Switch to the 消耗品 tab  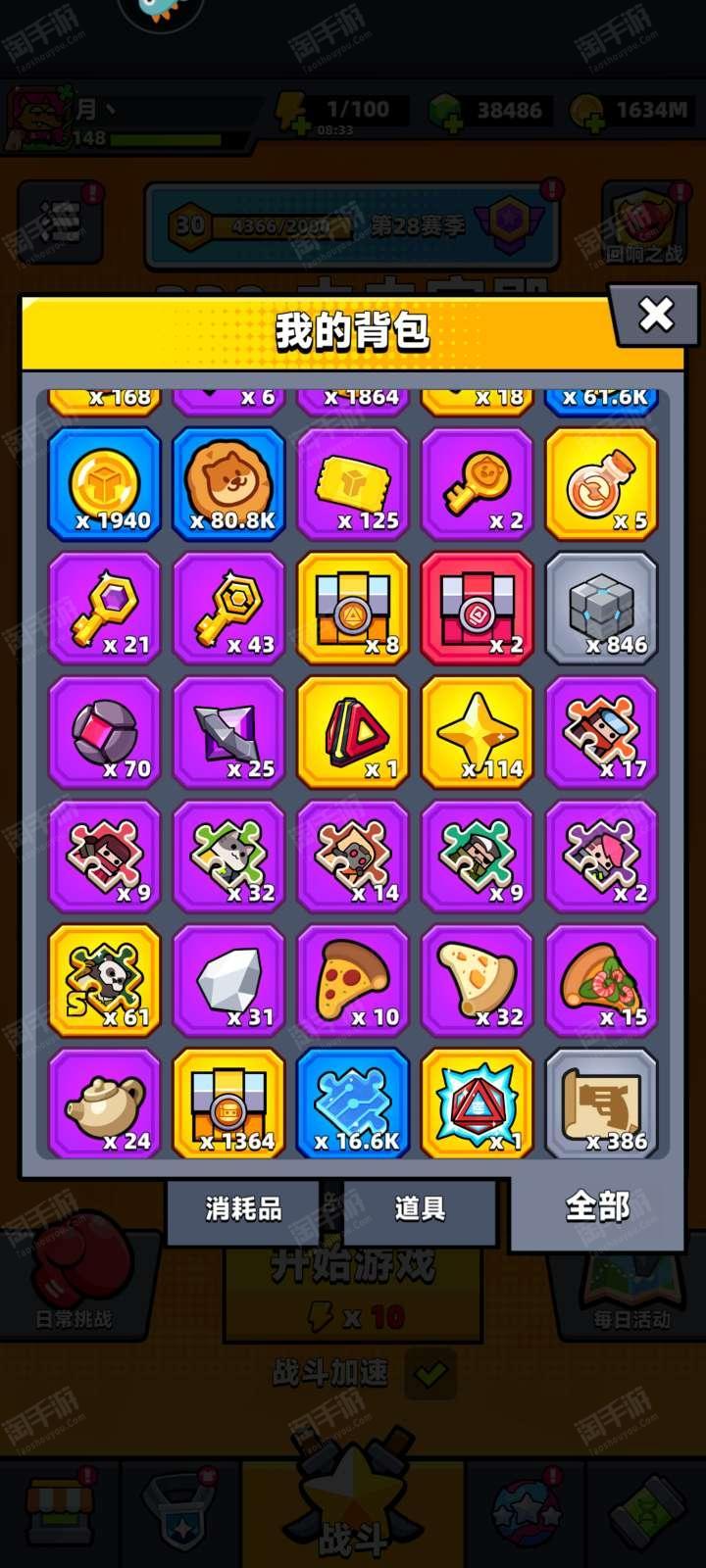click(x=243, y=1209)
